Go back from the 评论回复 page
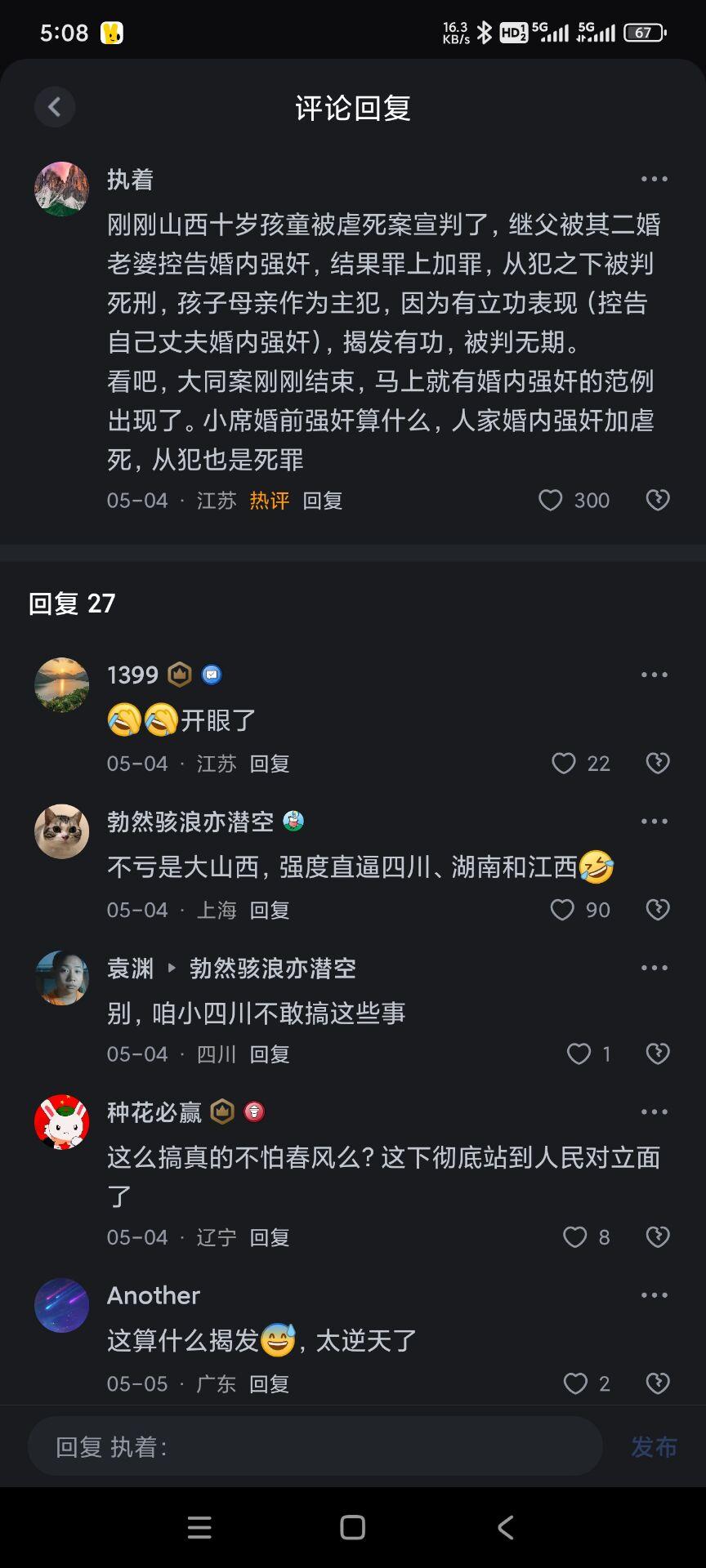 click(x=55, y=107)
